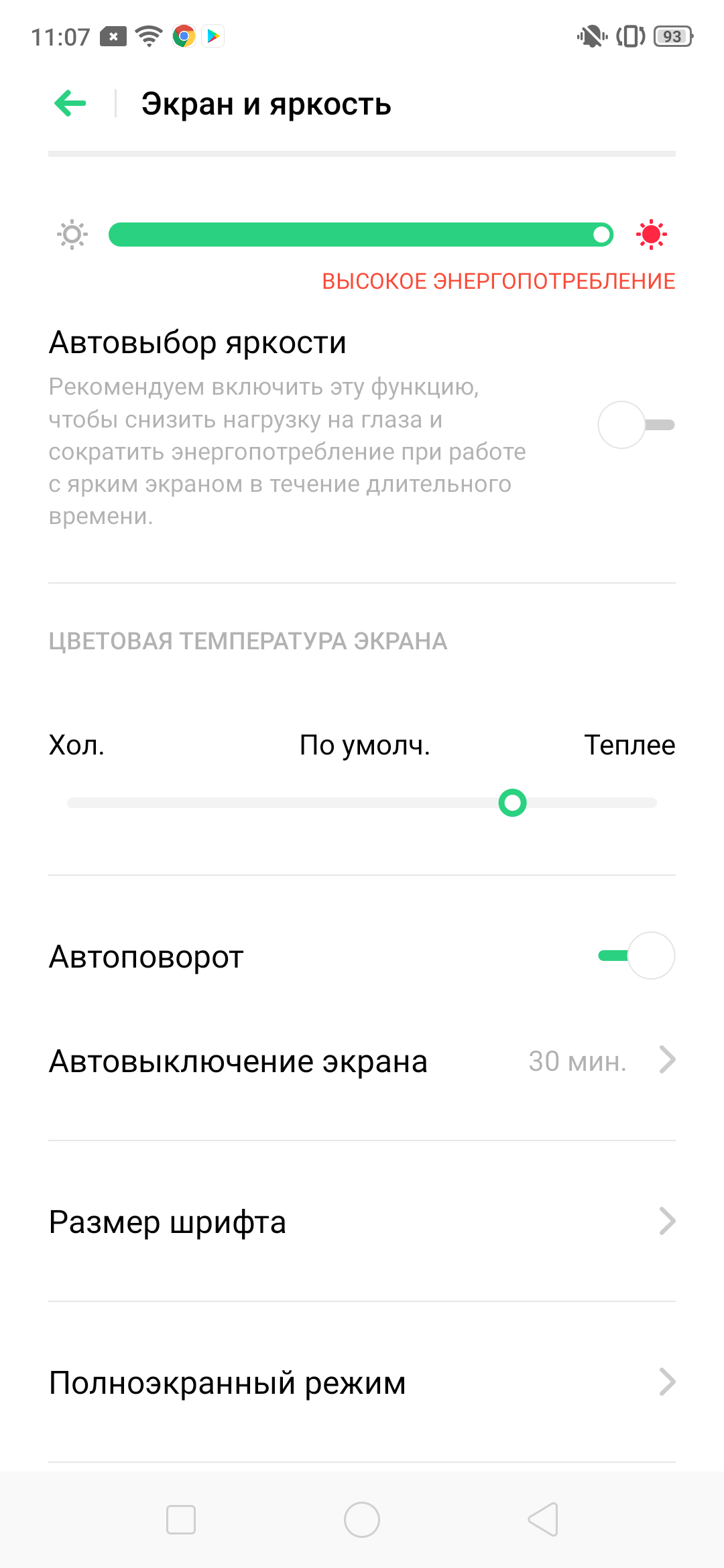724x1568 pixels.
Task: Enable Автовыбор яркости switch
Action: 636,425
